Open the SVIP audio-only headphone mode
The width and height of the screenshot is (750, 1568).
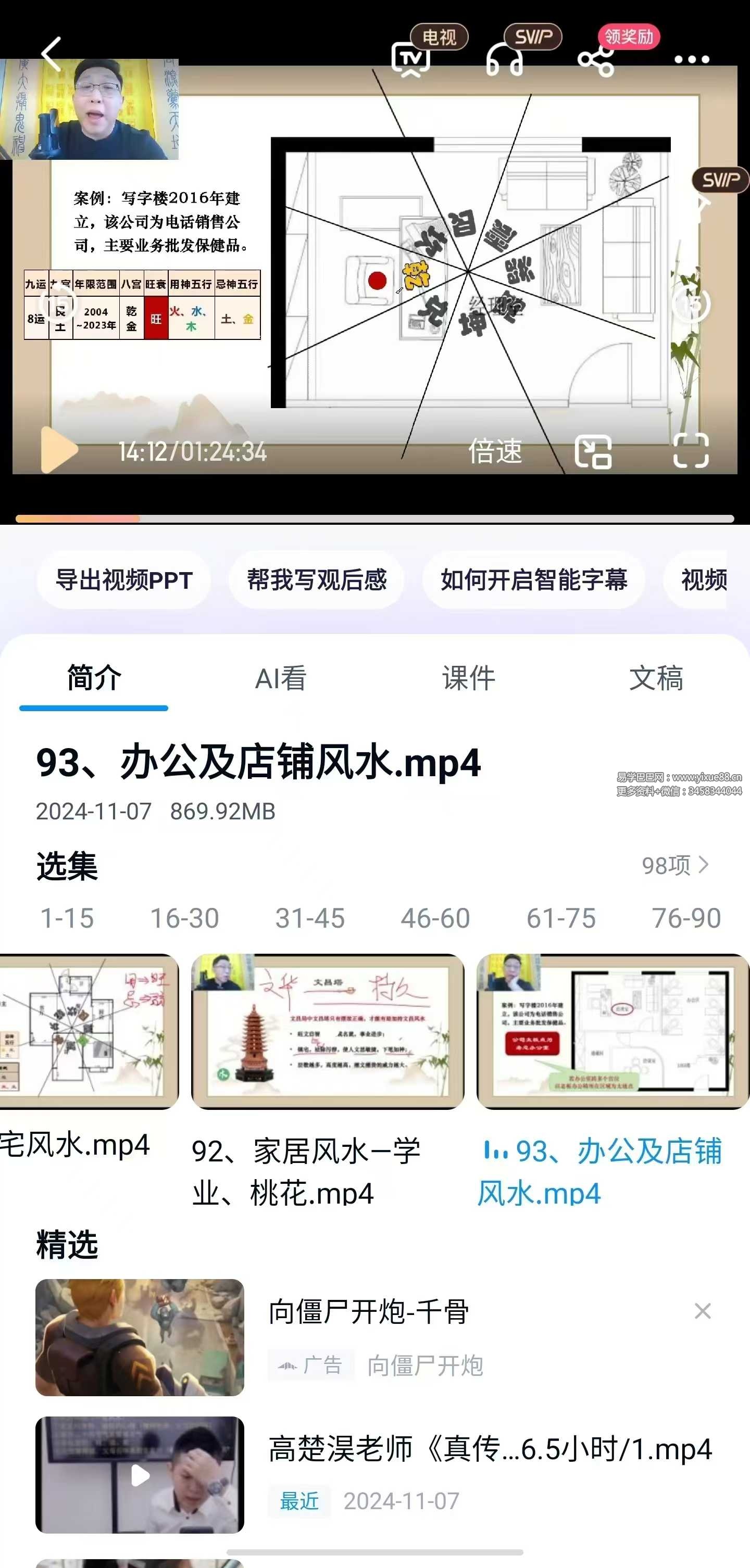click(x=504, y=60)
